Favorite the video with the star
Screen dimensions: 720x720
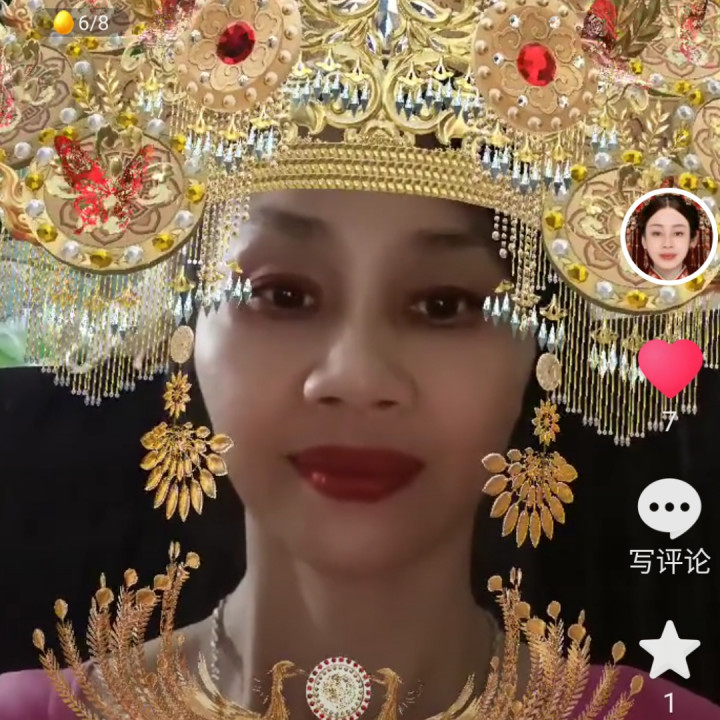click(669, 650)
